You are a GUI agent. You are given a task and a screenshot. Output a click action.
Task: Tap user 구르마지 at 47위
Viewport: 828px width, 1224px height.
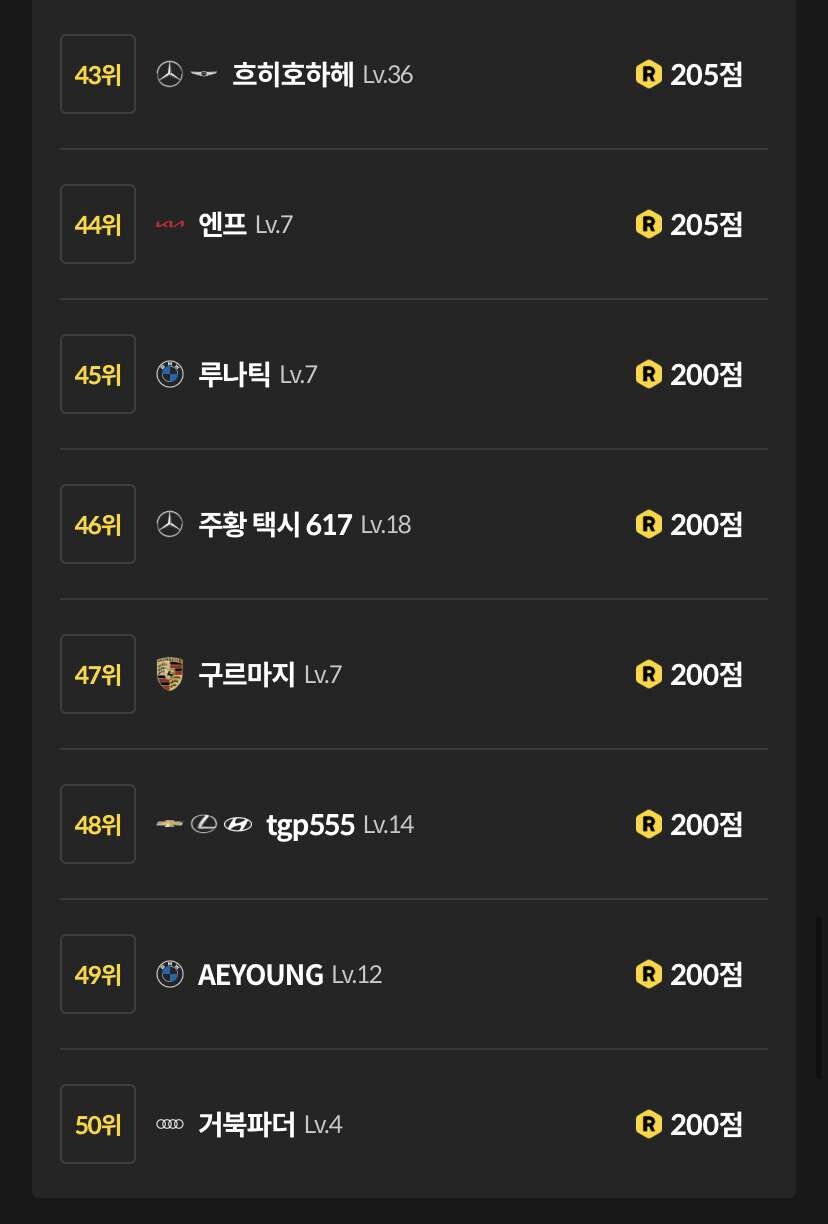246,675
